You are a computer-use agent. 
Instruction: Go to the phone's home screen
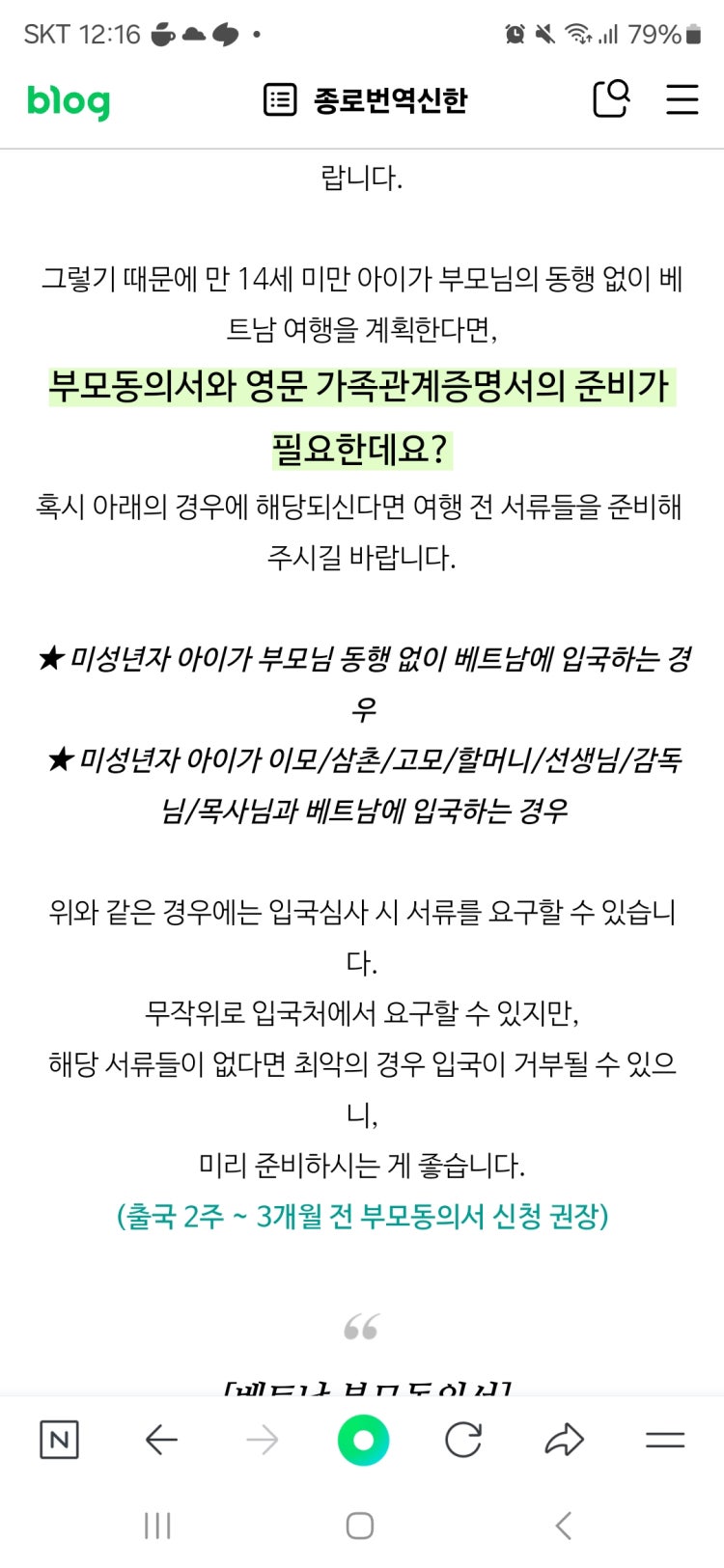(360, 1526)
